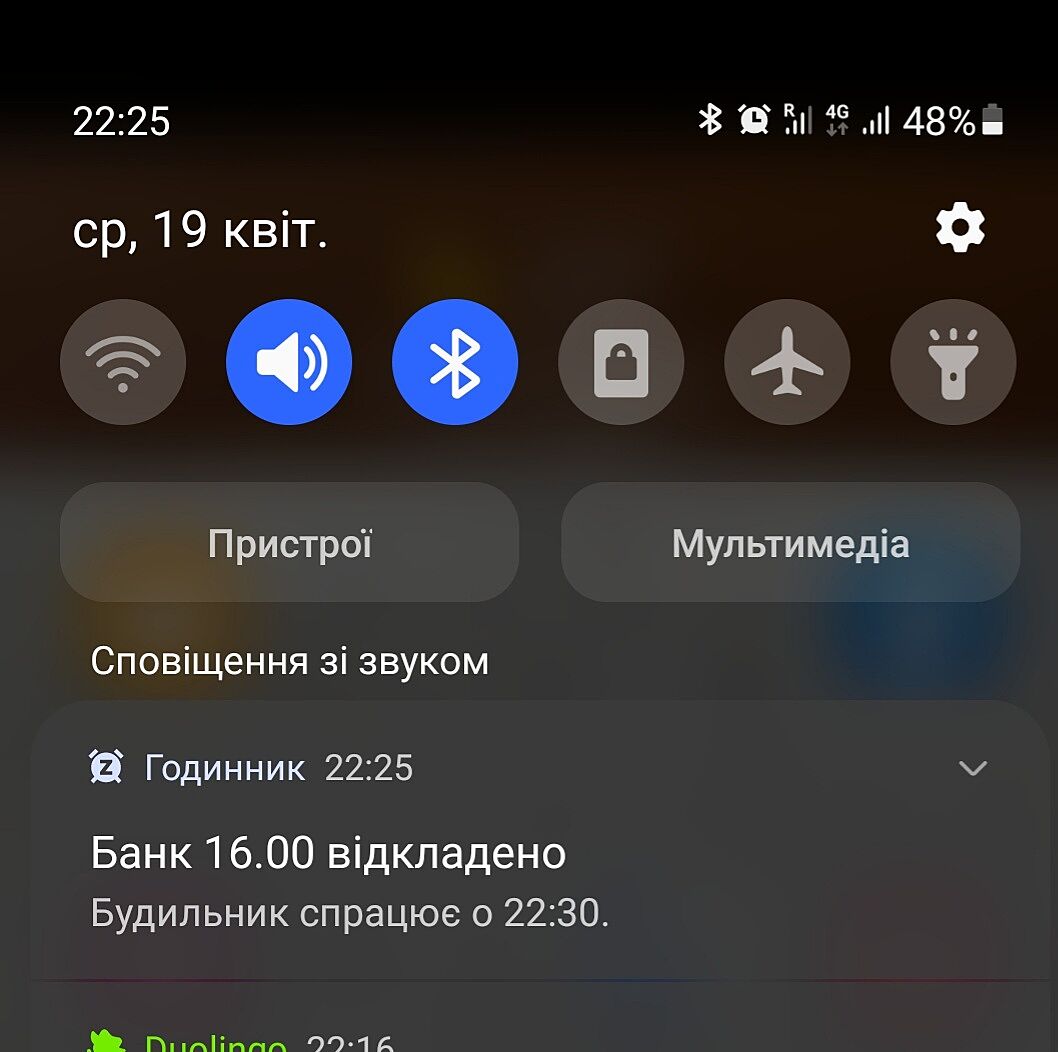Open settings via the gear icon

click(960, 229)
